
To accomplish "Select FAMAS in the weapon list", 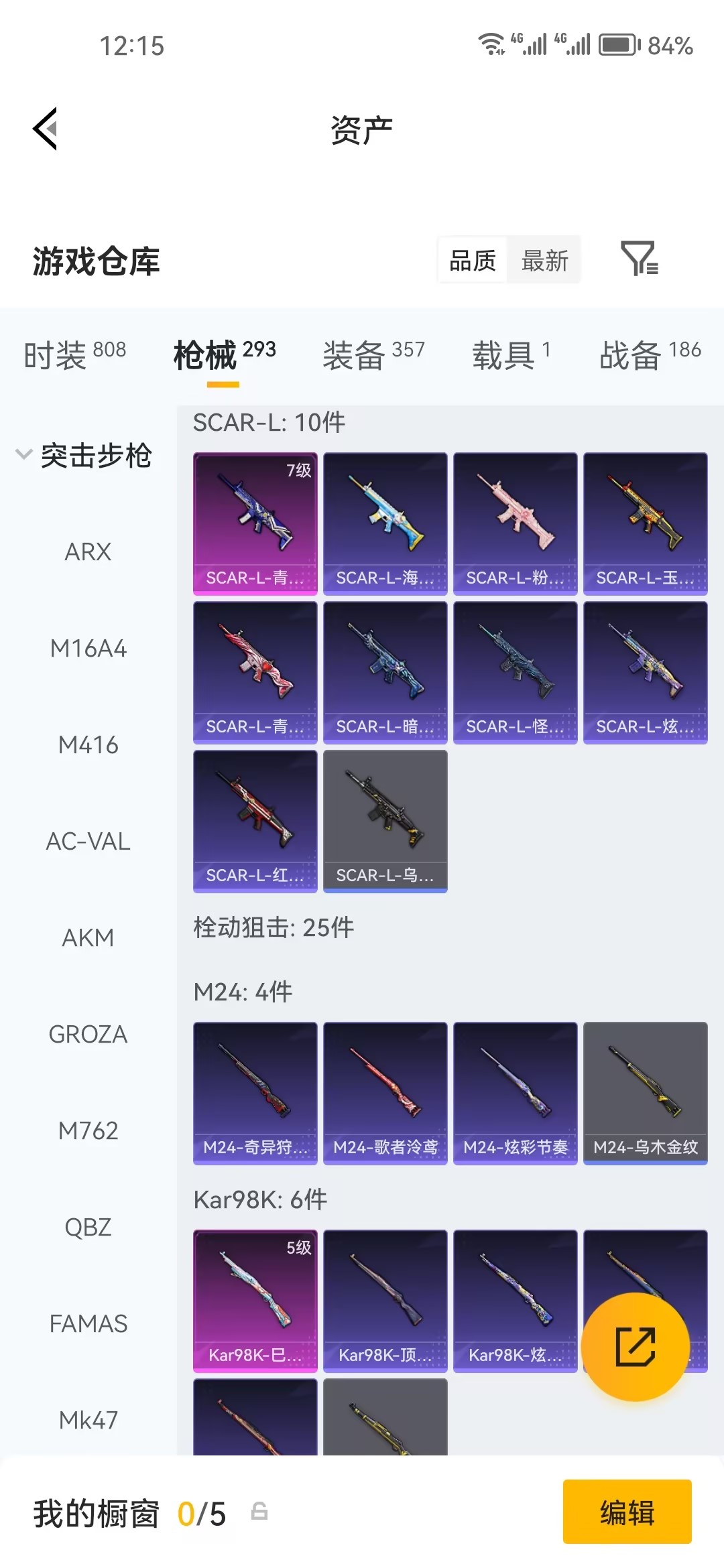I will point(88,1324).
